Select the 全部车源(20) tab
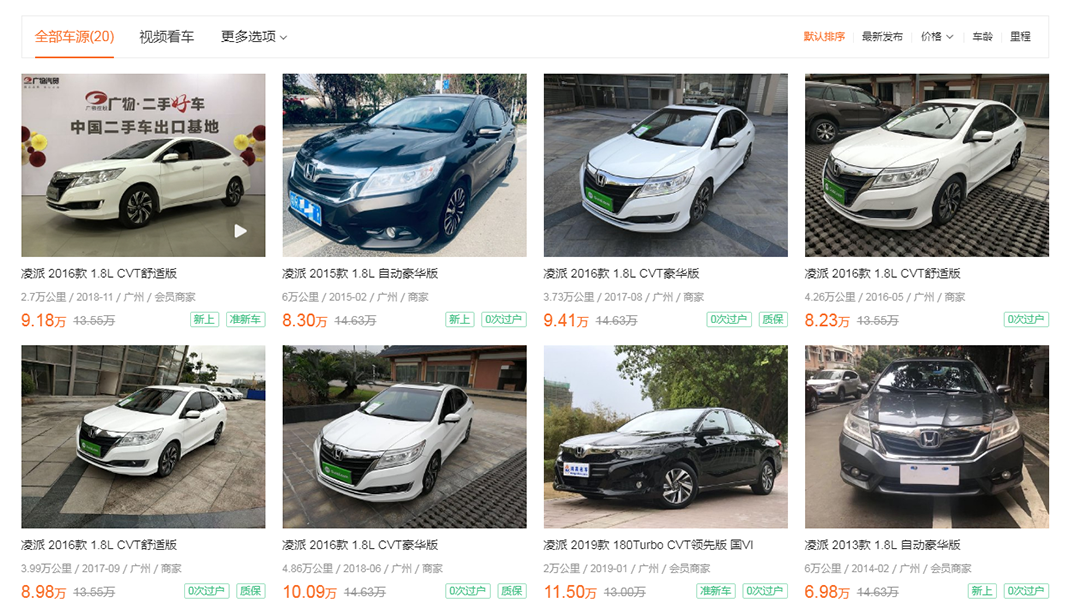Screen dimensions: 1080x615 pyautogui.click(x=74, y=37)
